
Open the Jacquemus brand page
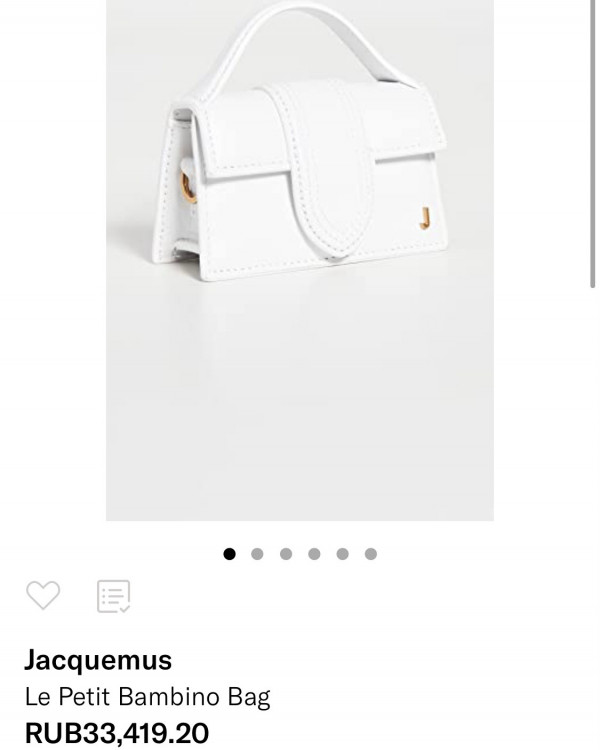coord(98,660)
